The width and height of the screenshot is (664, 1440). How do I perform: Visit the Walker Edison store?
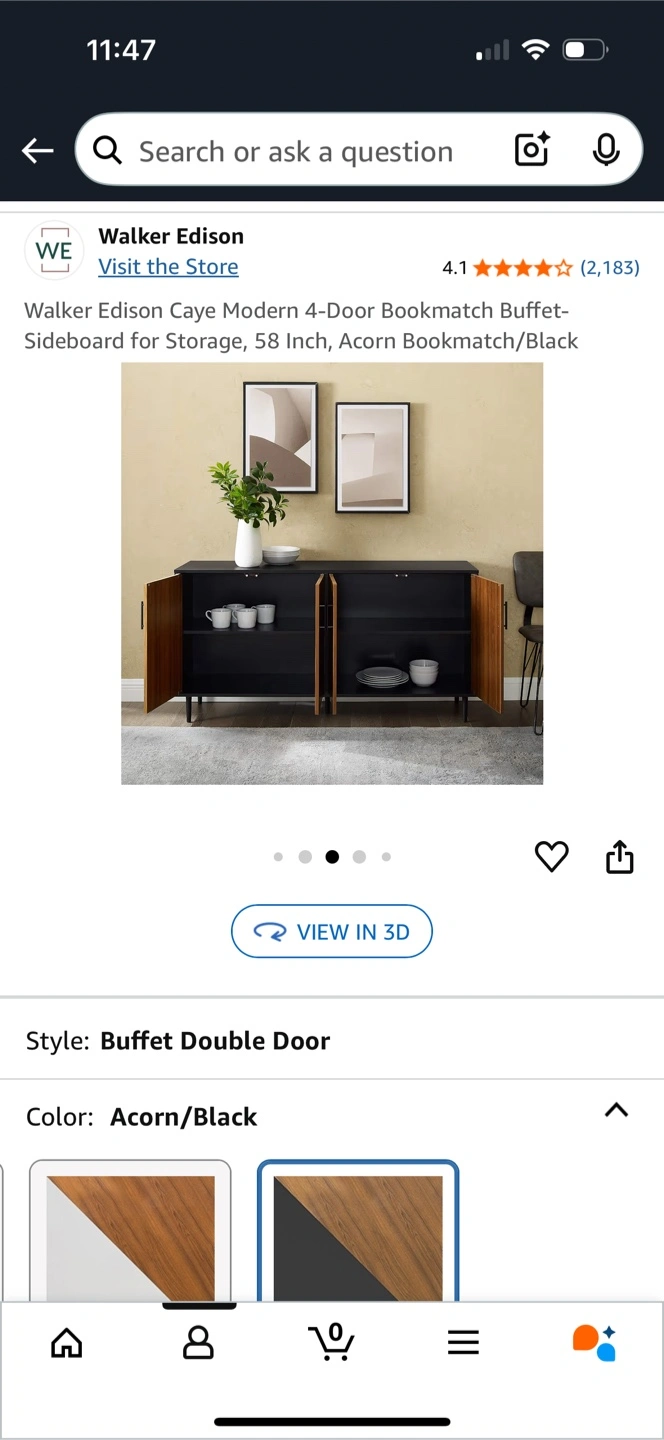(x=168, y=267)
